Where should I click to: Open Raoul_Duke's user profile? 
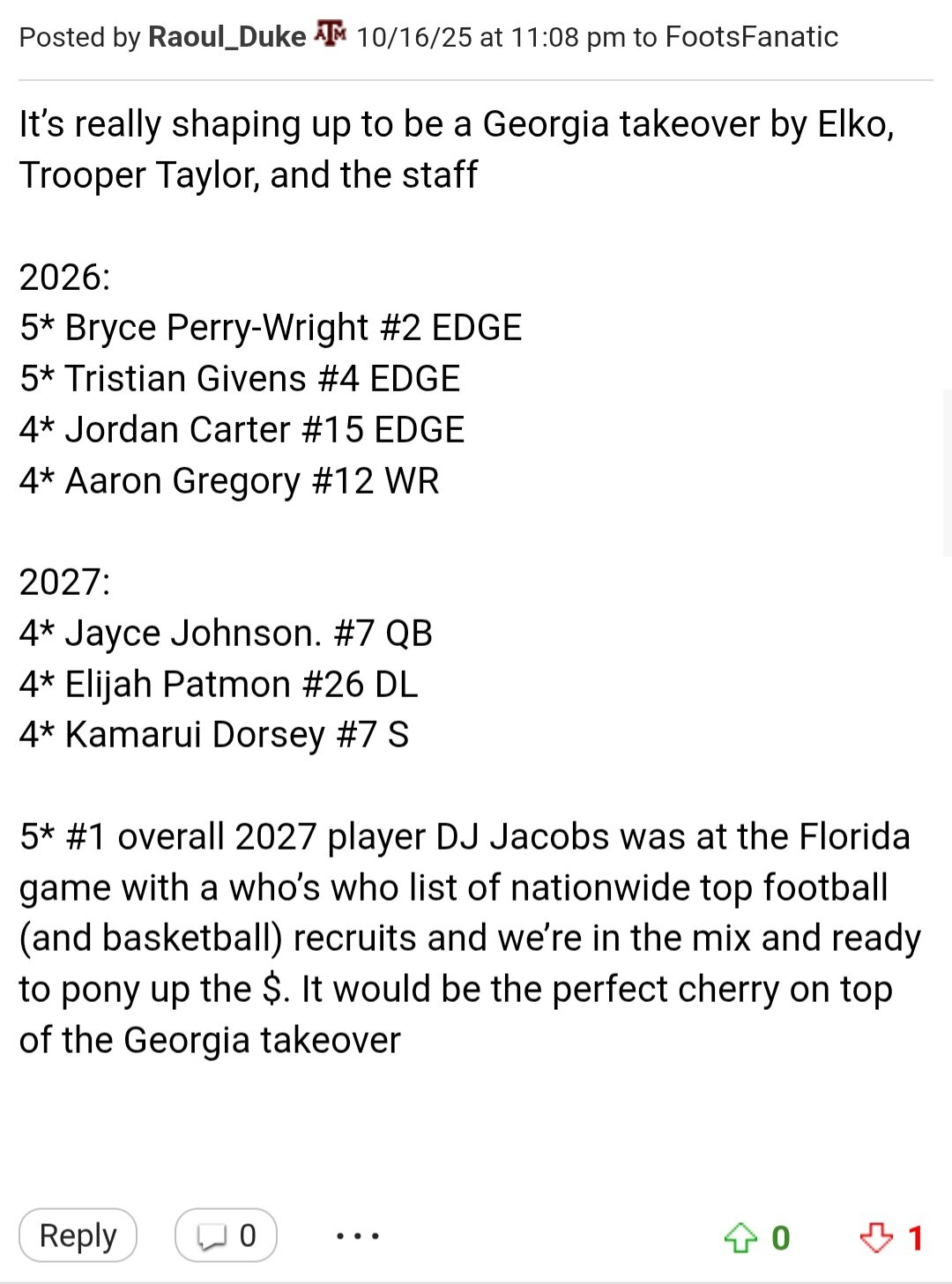[x=227, y=37]
